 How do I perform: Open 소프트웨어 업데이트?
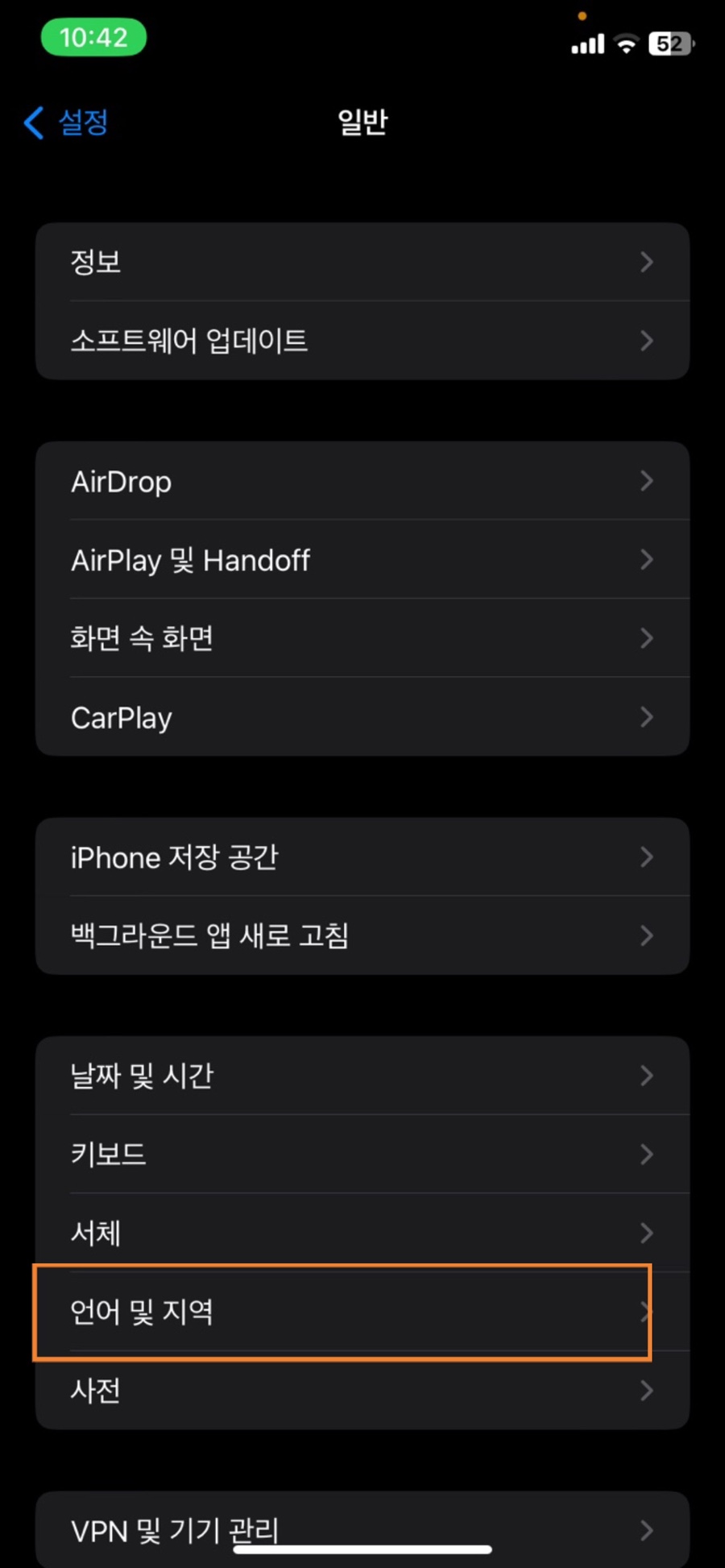362,341
